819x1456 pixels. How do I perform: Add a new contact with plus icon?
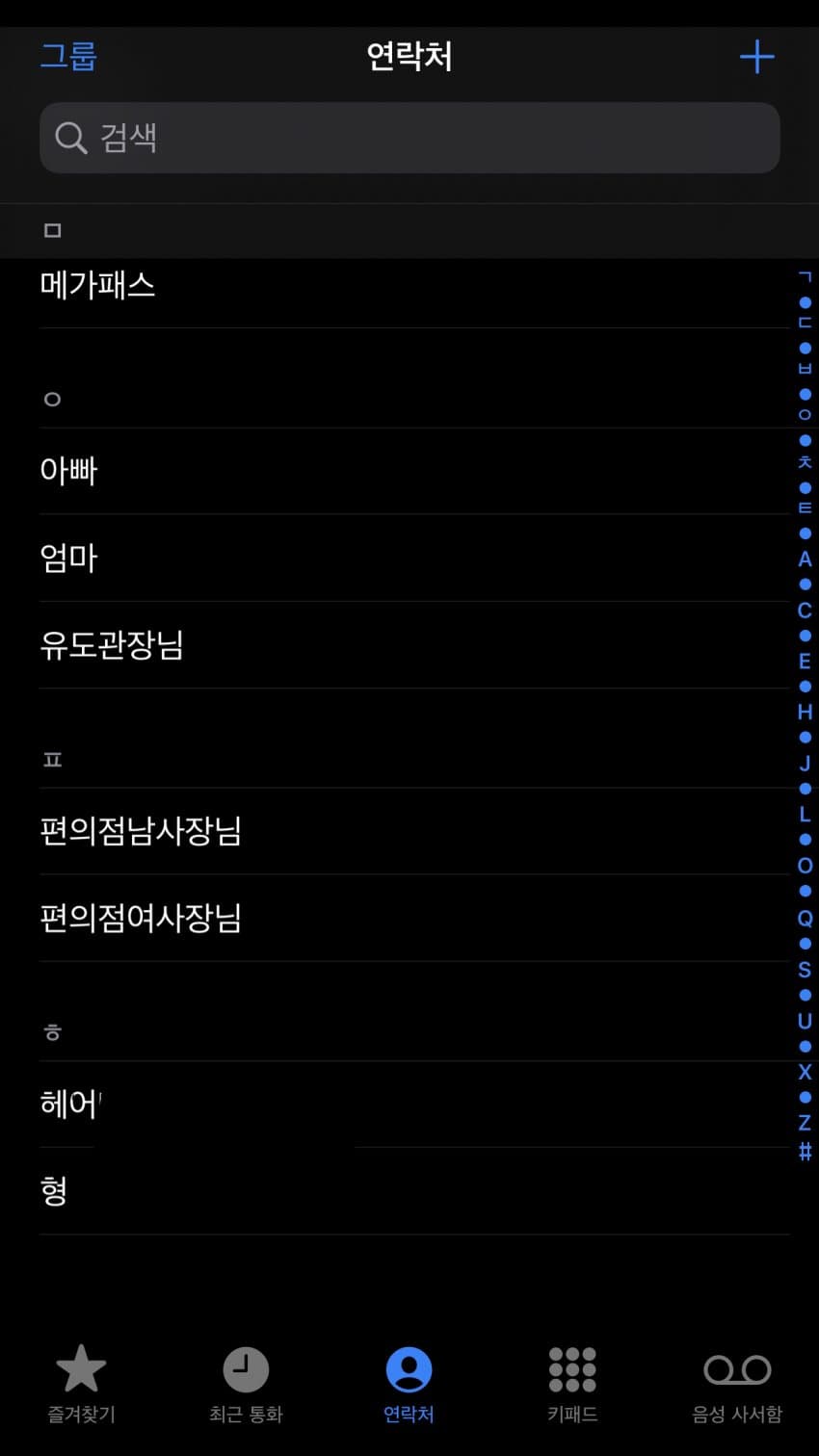(x=756, y=57)
